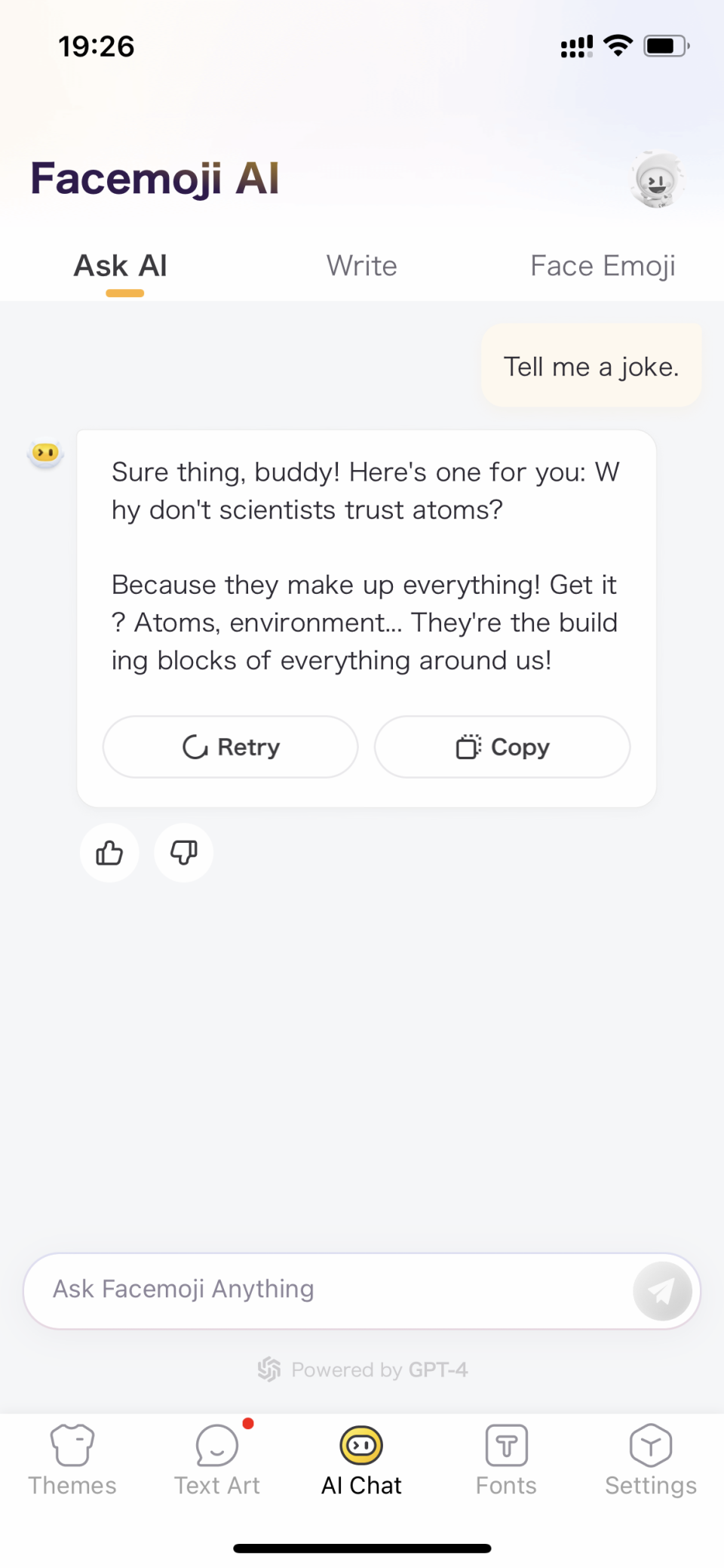Image resolution: width=724 pixels, height=1568 pixels.
Task: Tap the send paper-plane icon
Action: [662, 1291]
